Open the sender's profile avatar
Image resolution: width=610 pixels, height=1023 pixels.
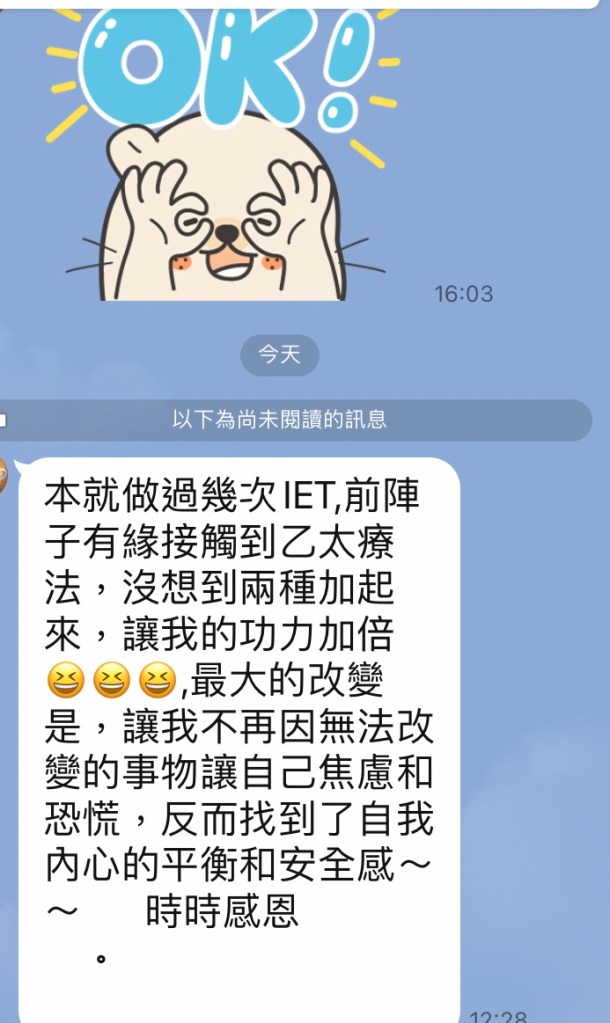point(4,476)
